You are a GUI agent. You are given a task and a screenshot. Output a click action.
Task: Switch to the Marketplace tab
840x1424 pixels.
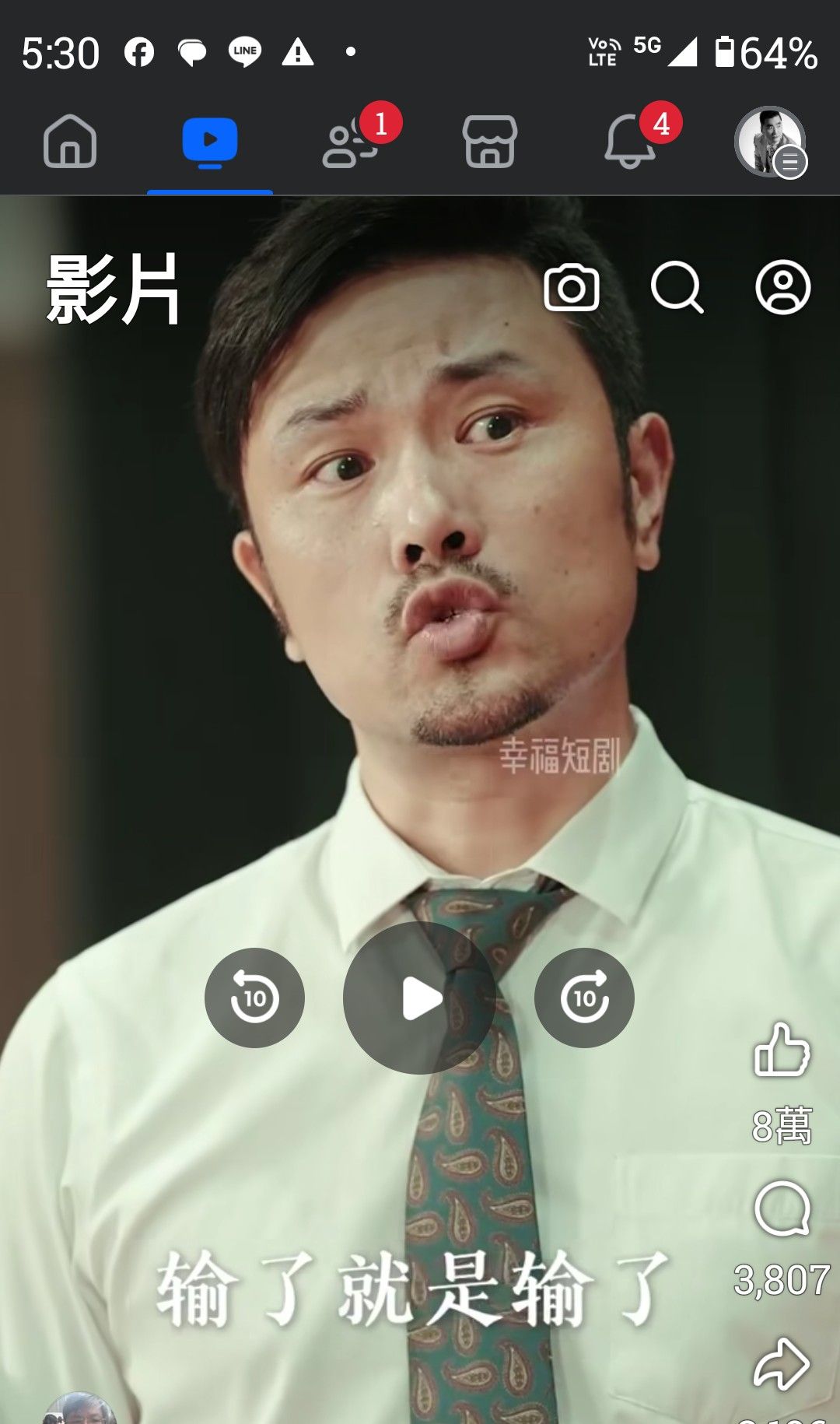(x=490, y=142)
